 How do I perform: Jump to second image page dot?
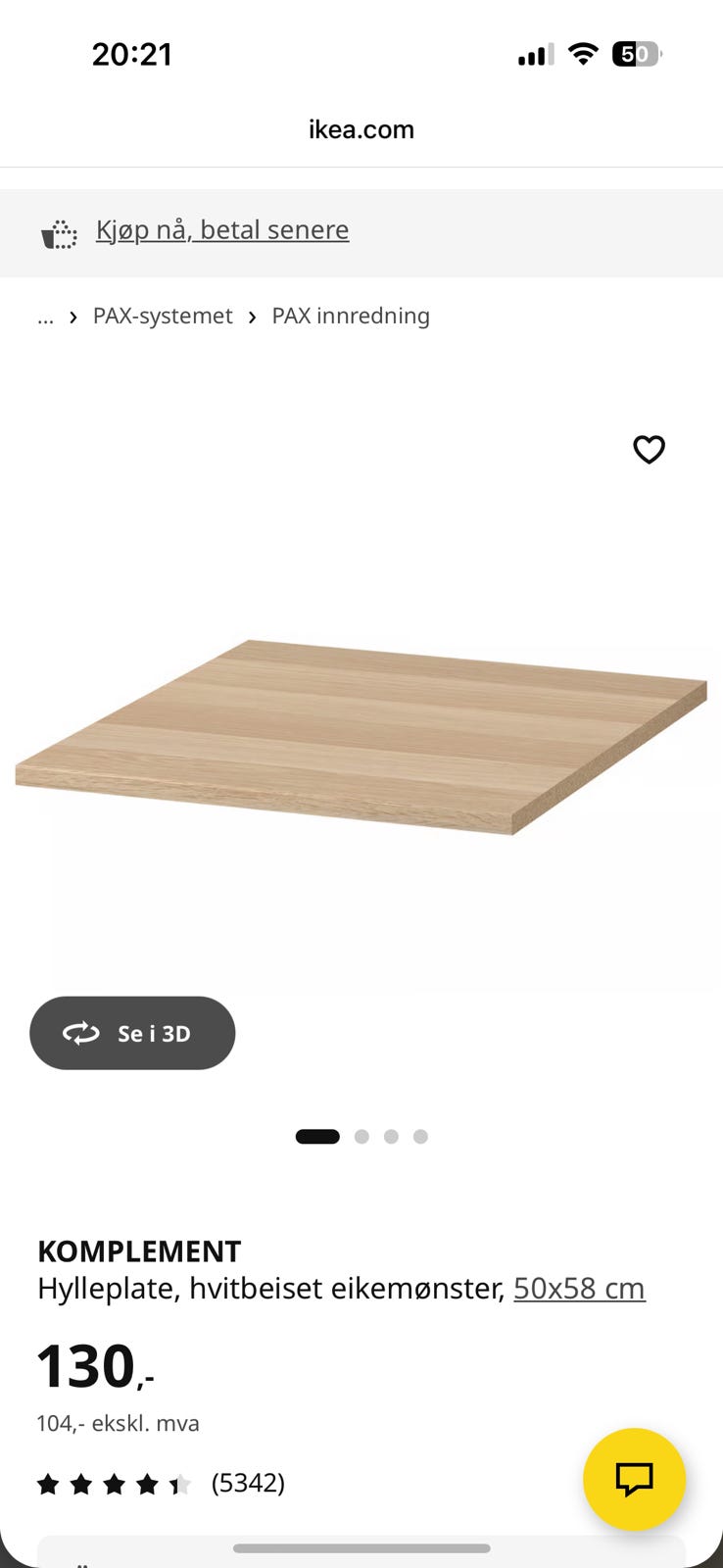coord(361,1137)
